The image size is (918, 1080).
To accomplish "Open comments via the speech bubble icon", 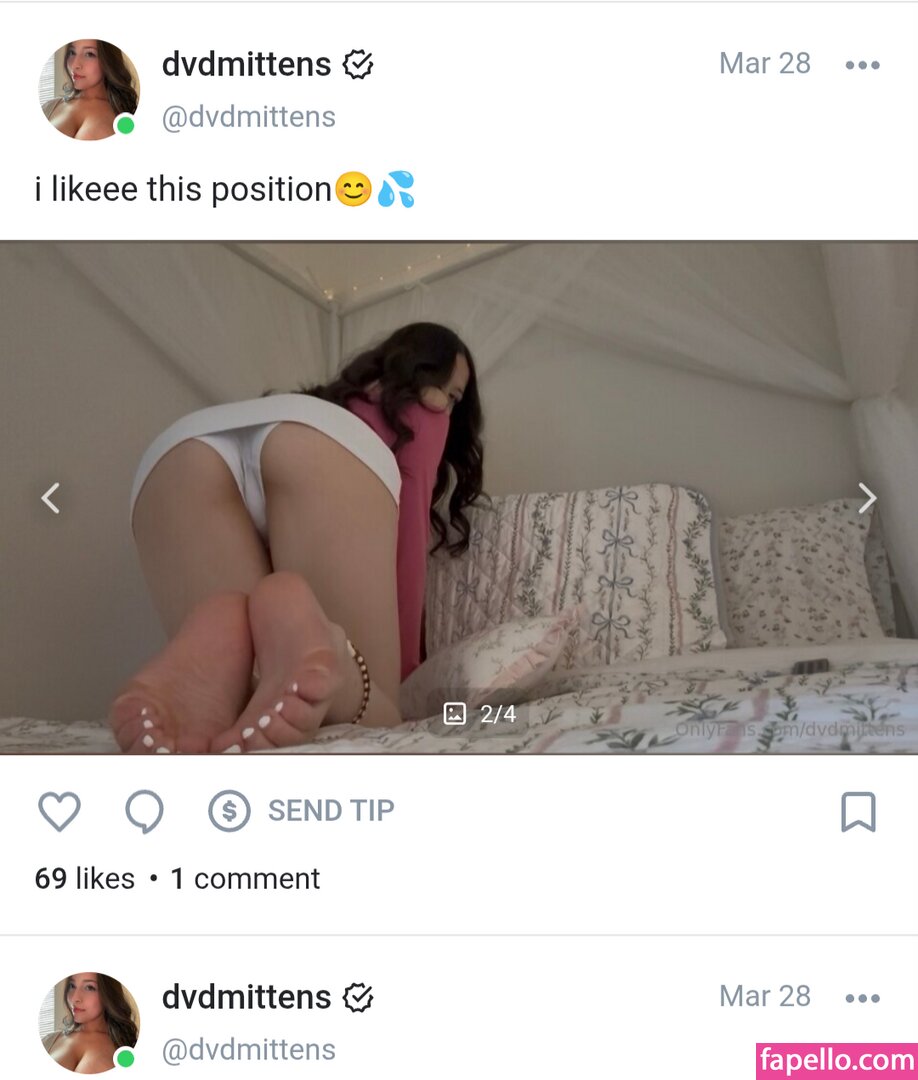I will 145,812.
